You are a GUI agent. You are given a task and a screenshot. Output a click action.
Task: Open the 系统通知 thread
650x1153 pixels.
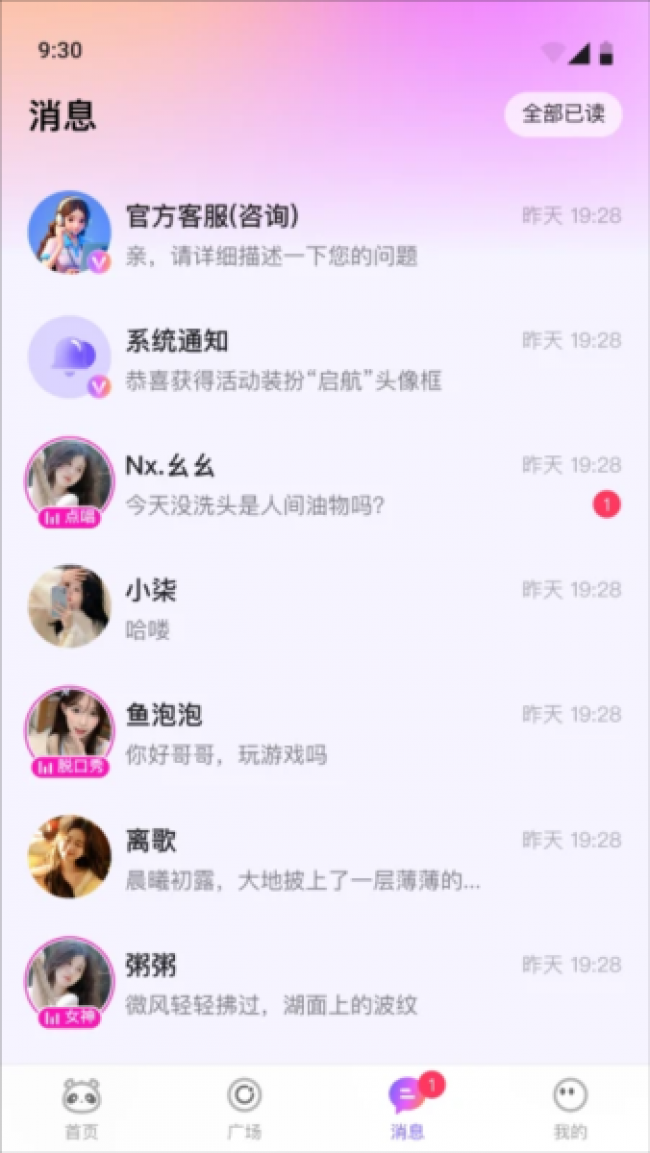point(325,357)
